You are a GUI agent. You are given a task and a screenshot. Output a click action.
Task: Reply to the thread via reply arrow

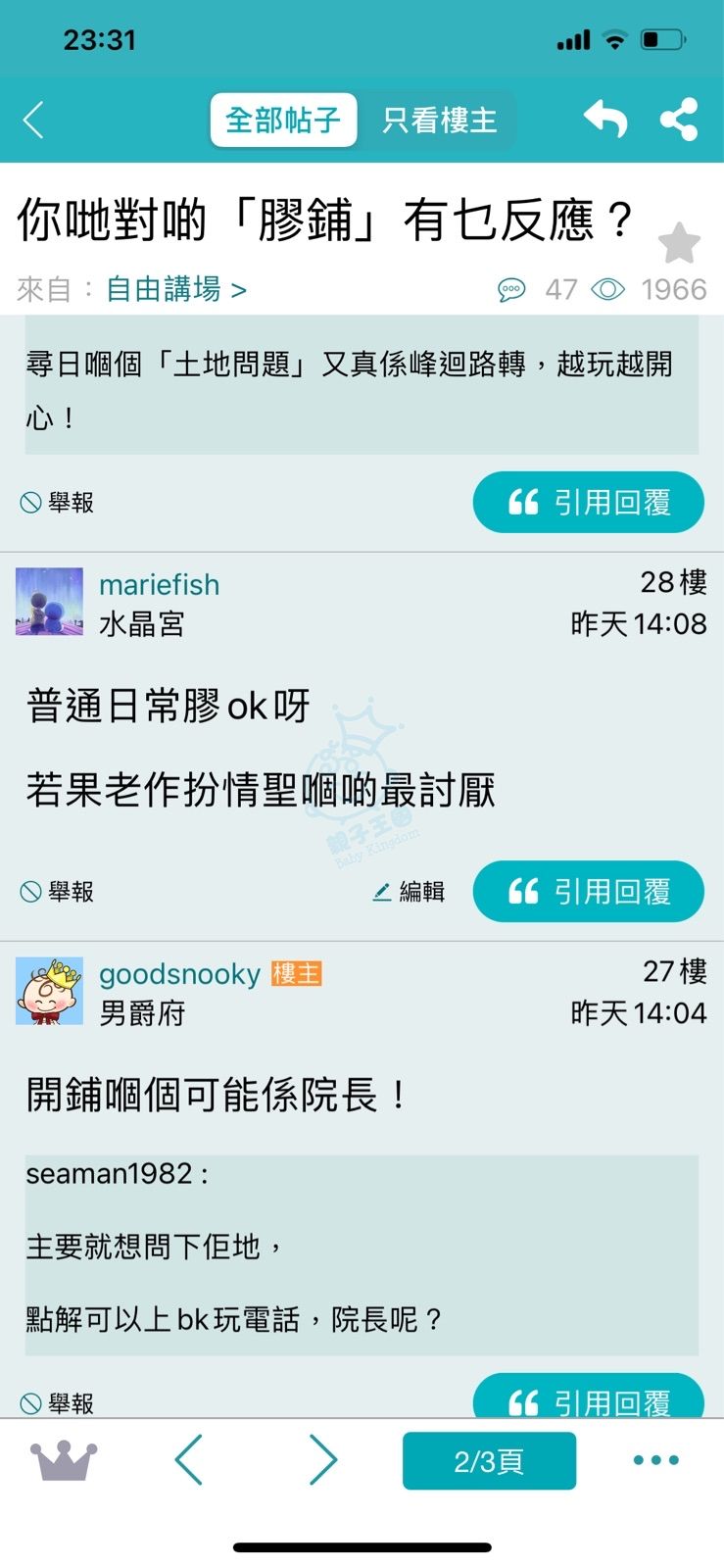point(604,120)
